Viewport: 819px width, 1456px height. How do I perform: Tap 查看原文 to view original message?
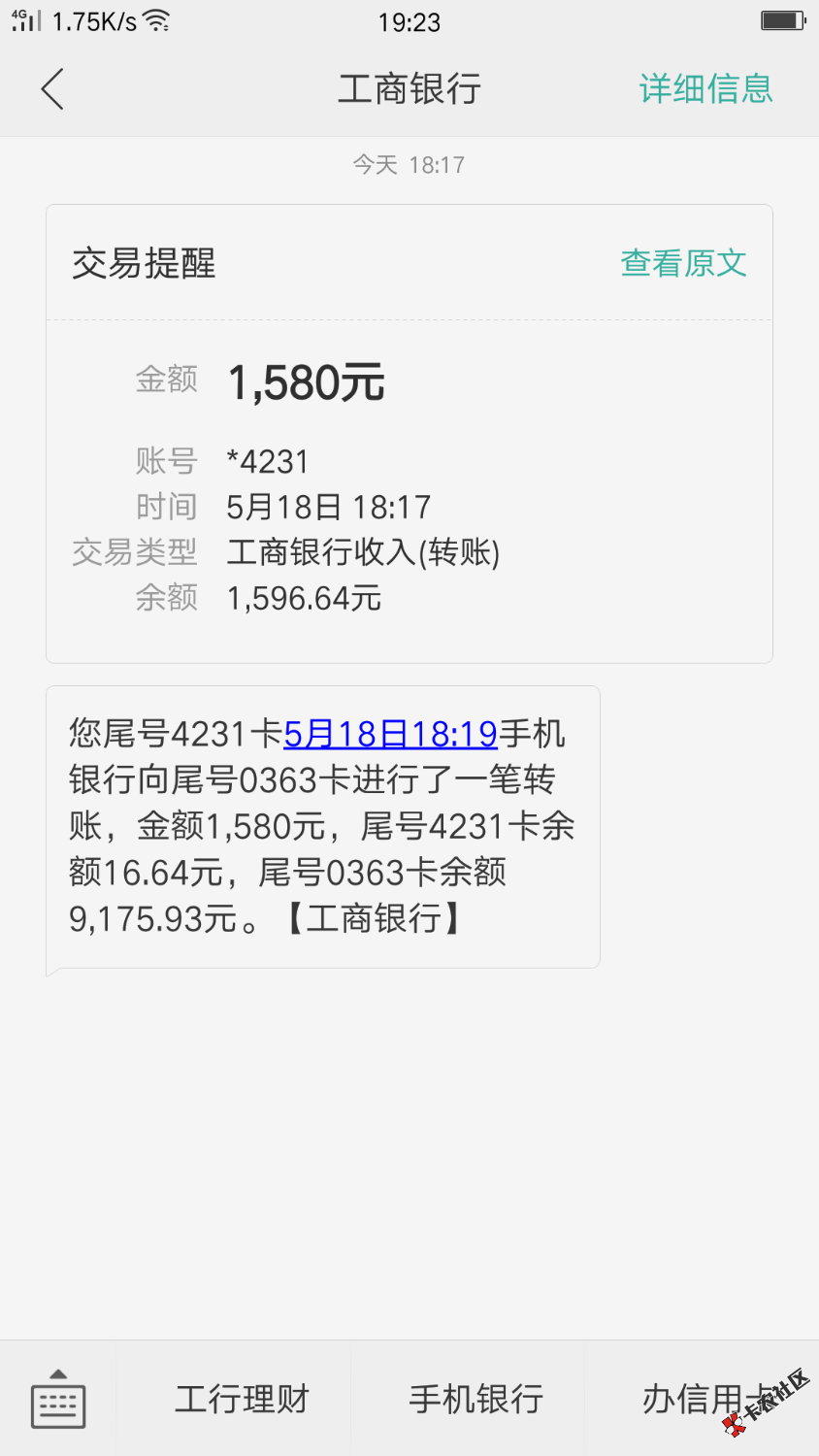click(x=683, y=263)
